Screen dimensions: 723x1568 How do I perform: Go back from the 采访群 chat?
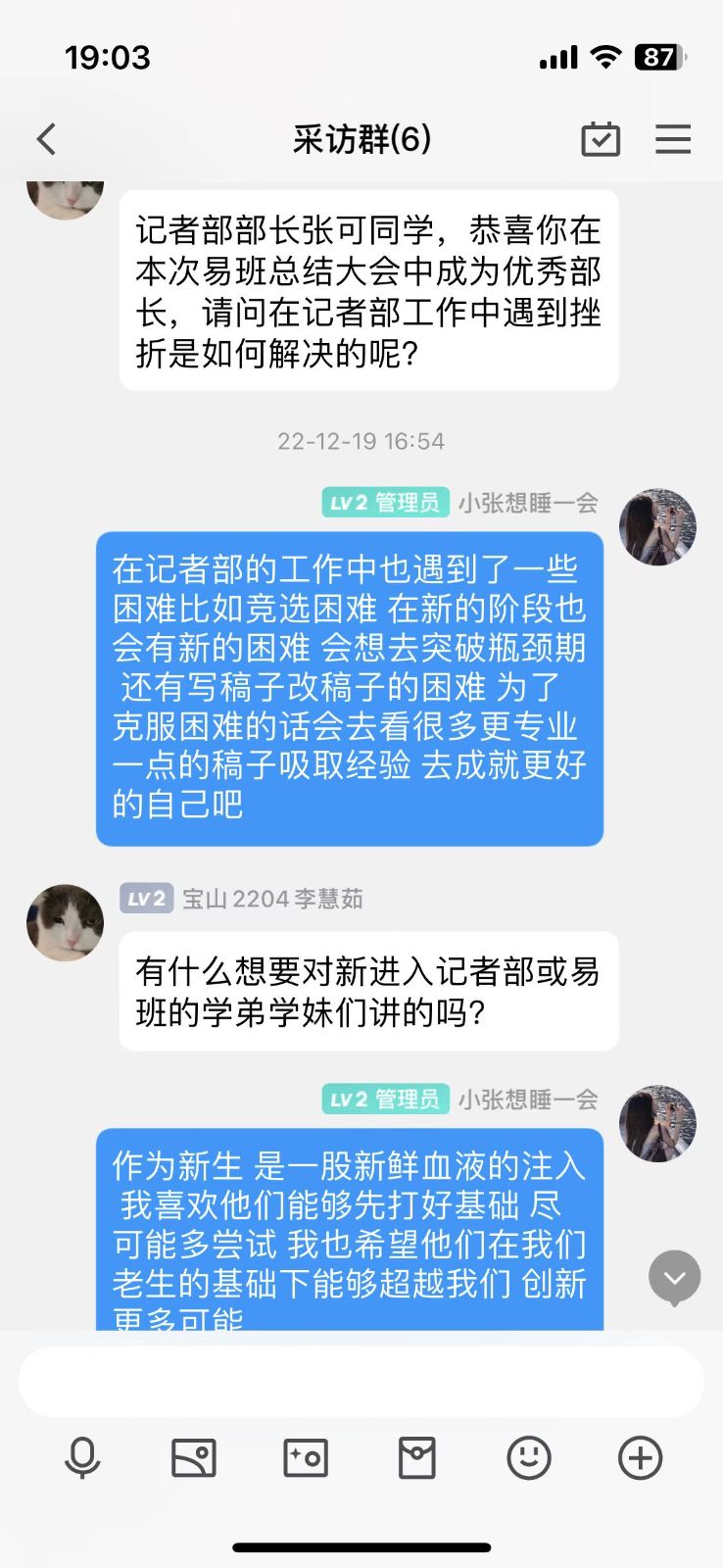tap(46, 139)
